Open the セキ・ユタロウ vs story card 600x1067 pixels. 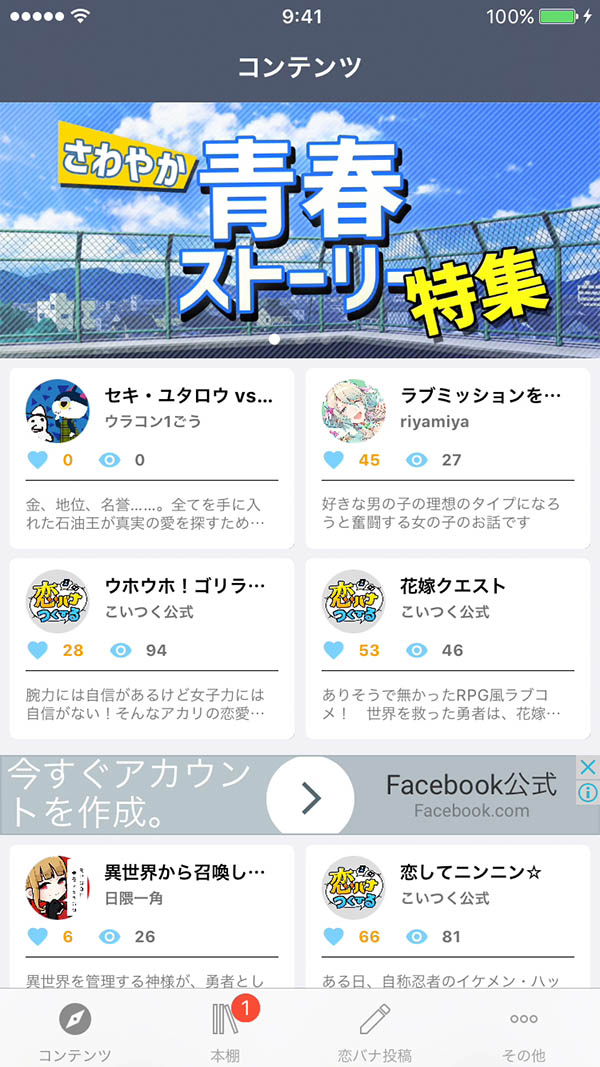(152, 458)
